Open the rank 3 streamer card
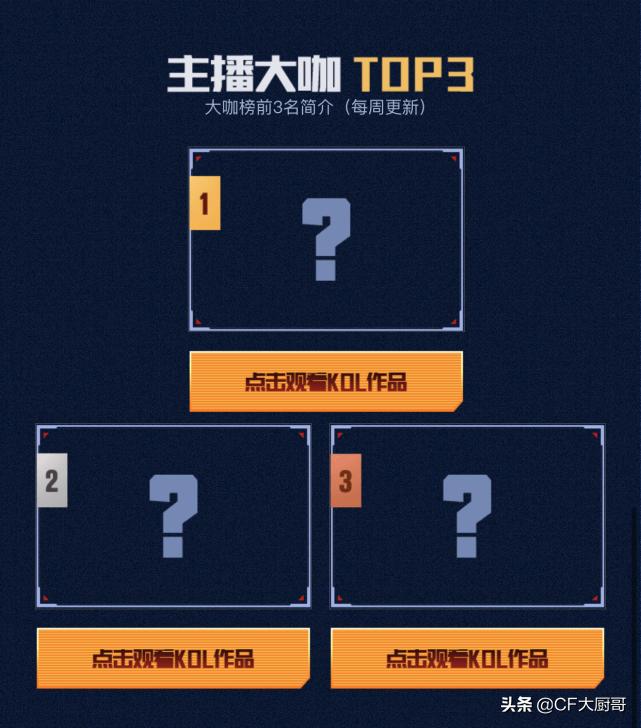 tap(467, 516)
